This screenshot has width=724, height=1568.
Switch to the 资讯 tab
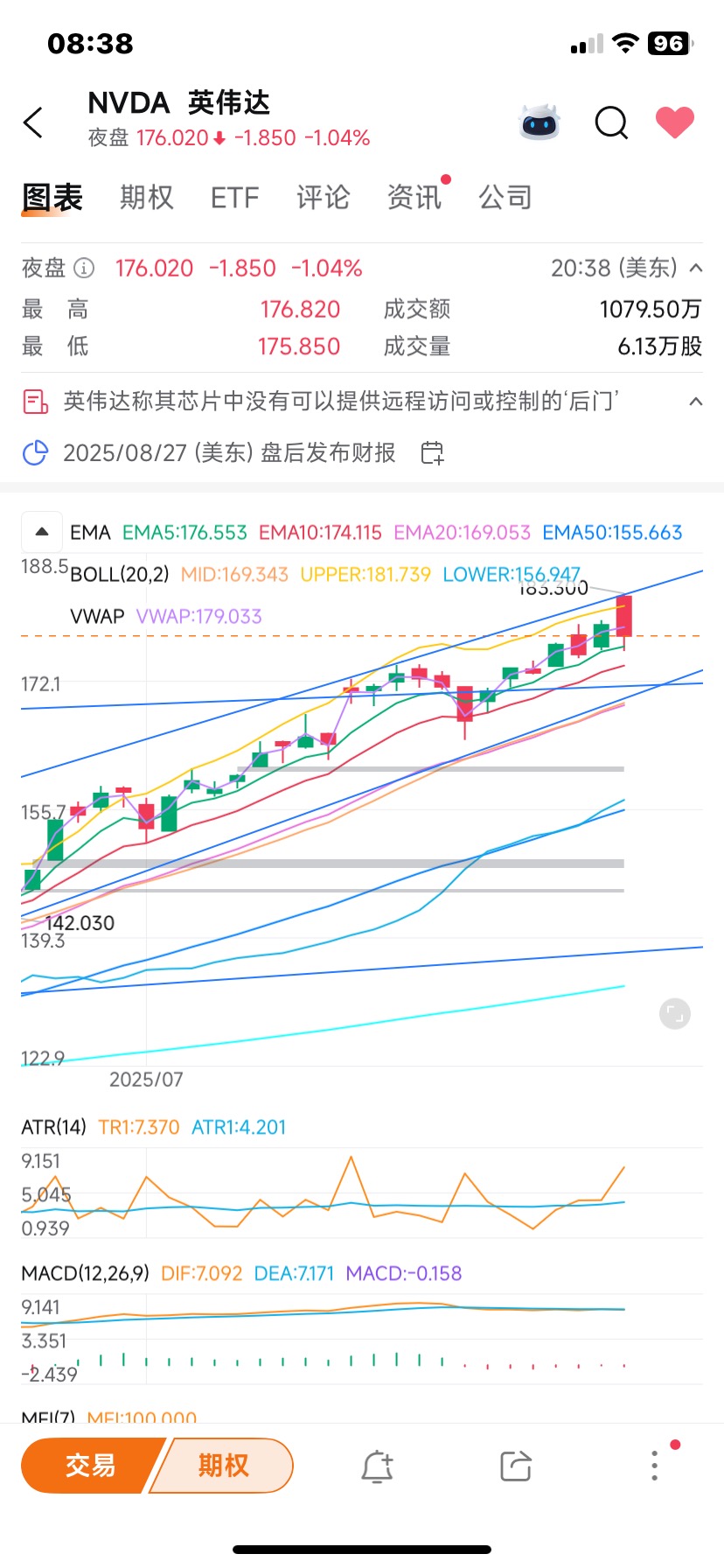pos(414,198)
